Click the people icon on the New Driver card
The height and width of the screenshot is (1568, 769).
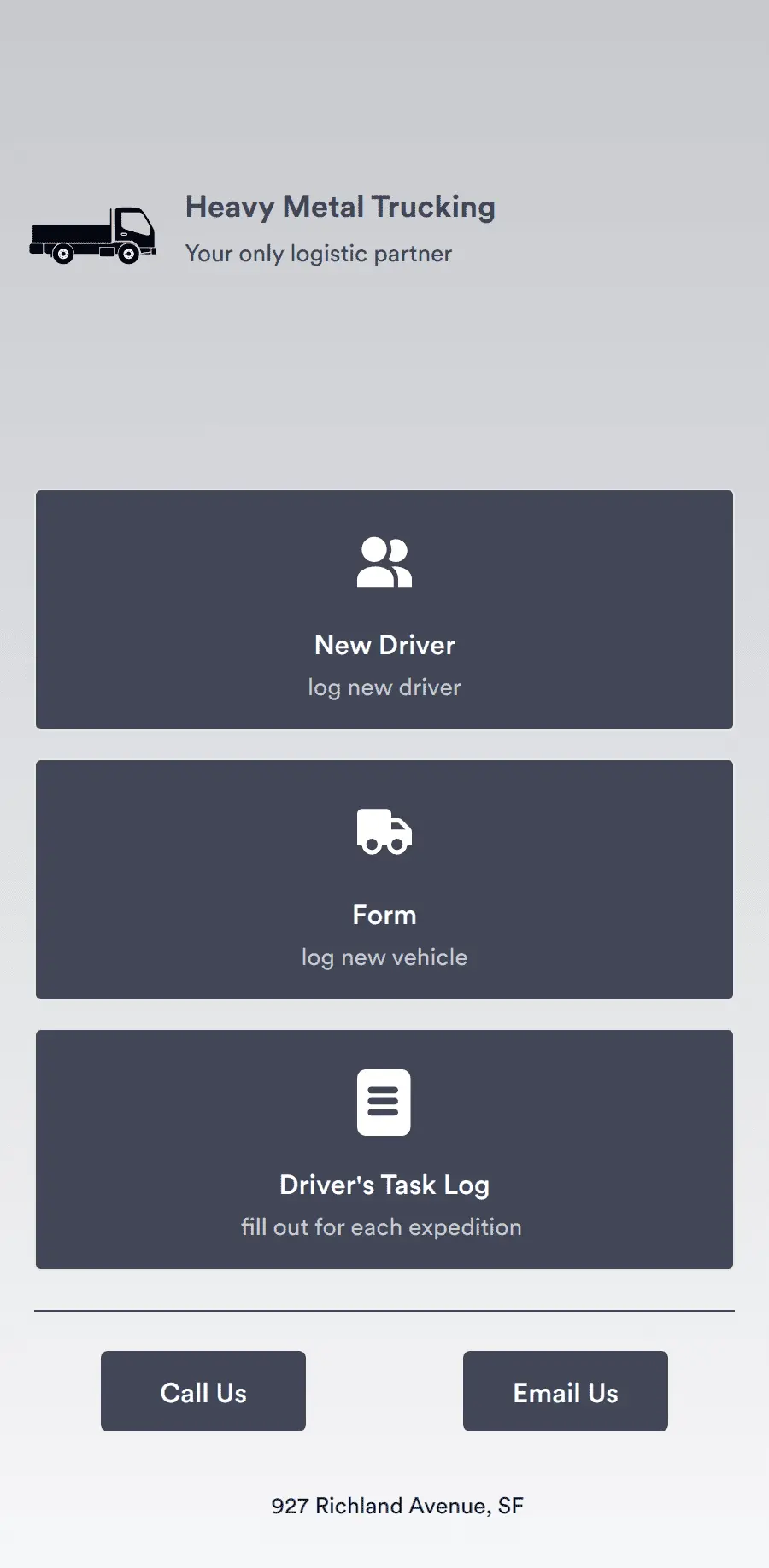(384, 562)
